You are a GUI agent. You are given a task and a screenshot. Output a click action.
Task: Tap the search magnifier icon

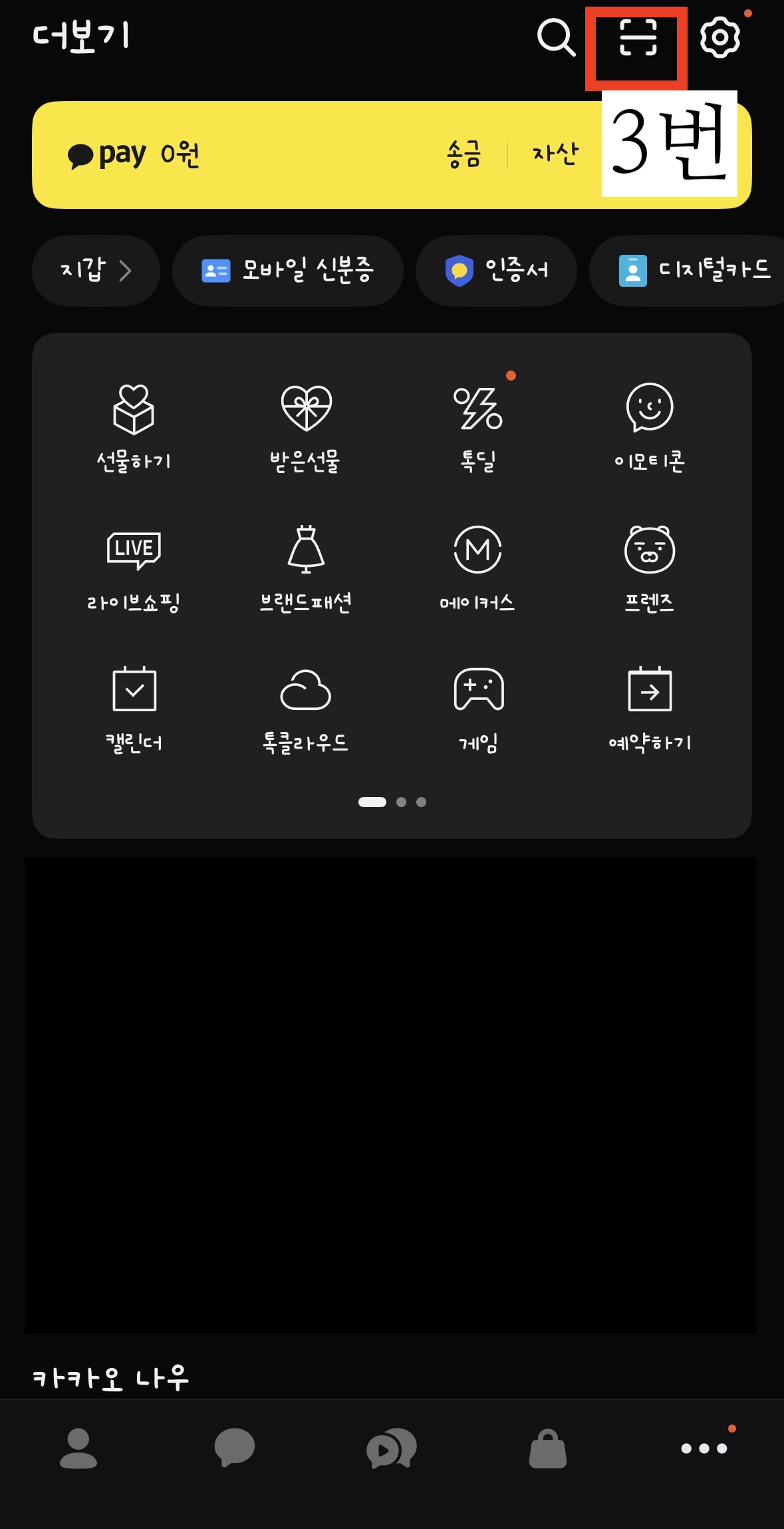[x=557, y=39]
